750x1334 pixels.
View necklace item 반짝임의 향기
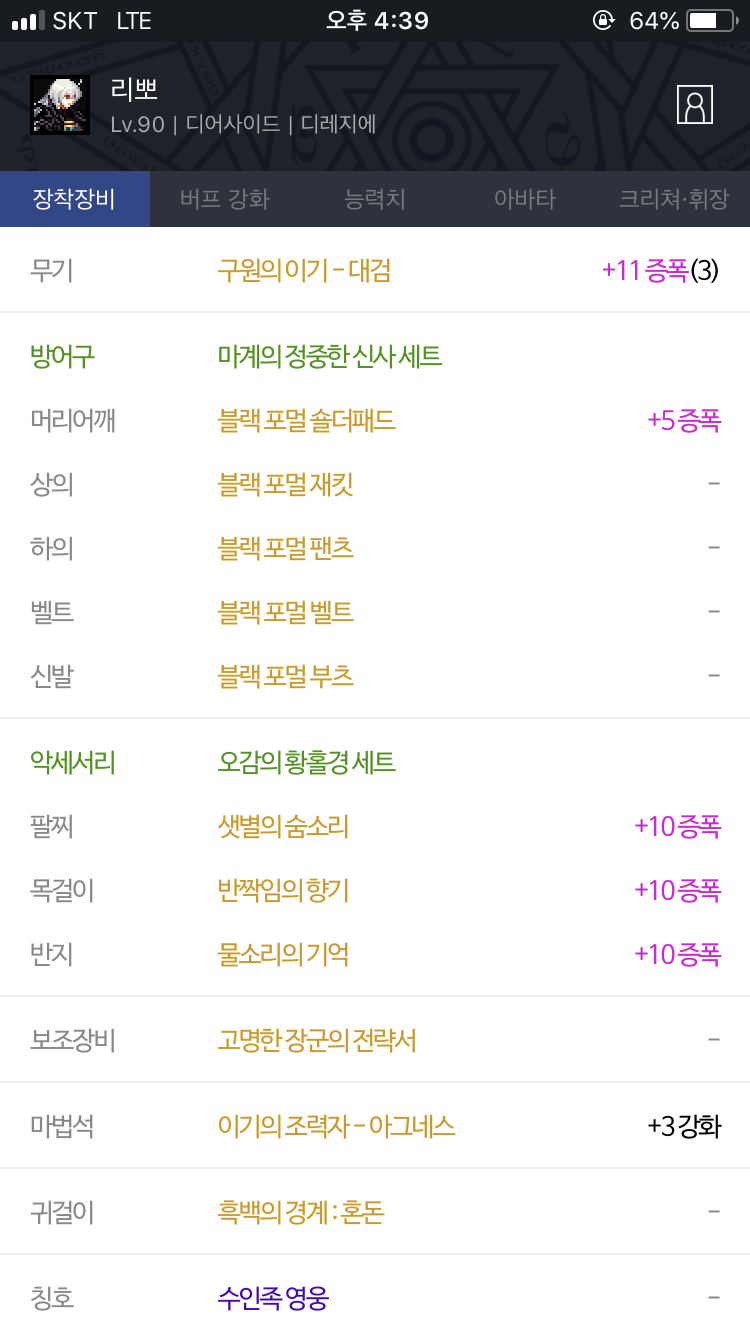point(375,890)
